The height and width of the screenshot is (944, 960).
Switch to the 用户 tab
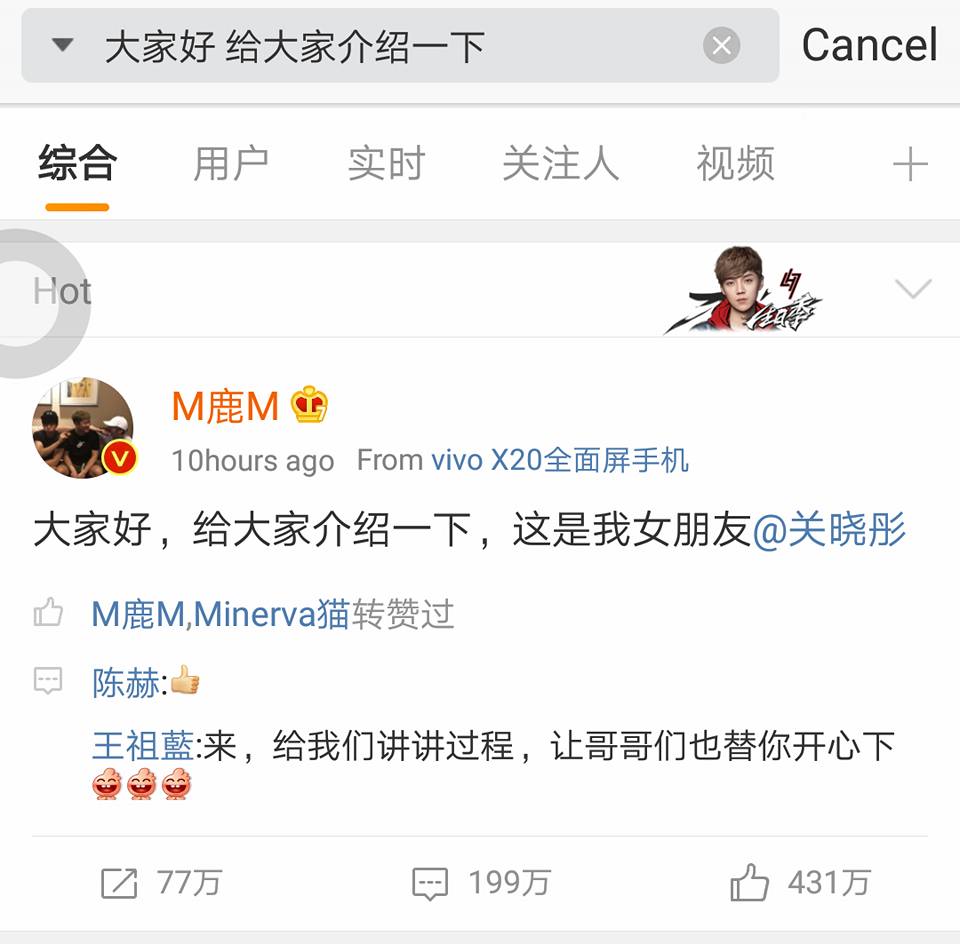click(231, 164)
